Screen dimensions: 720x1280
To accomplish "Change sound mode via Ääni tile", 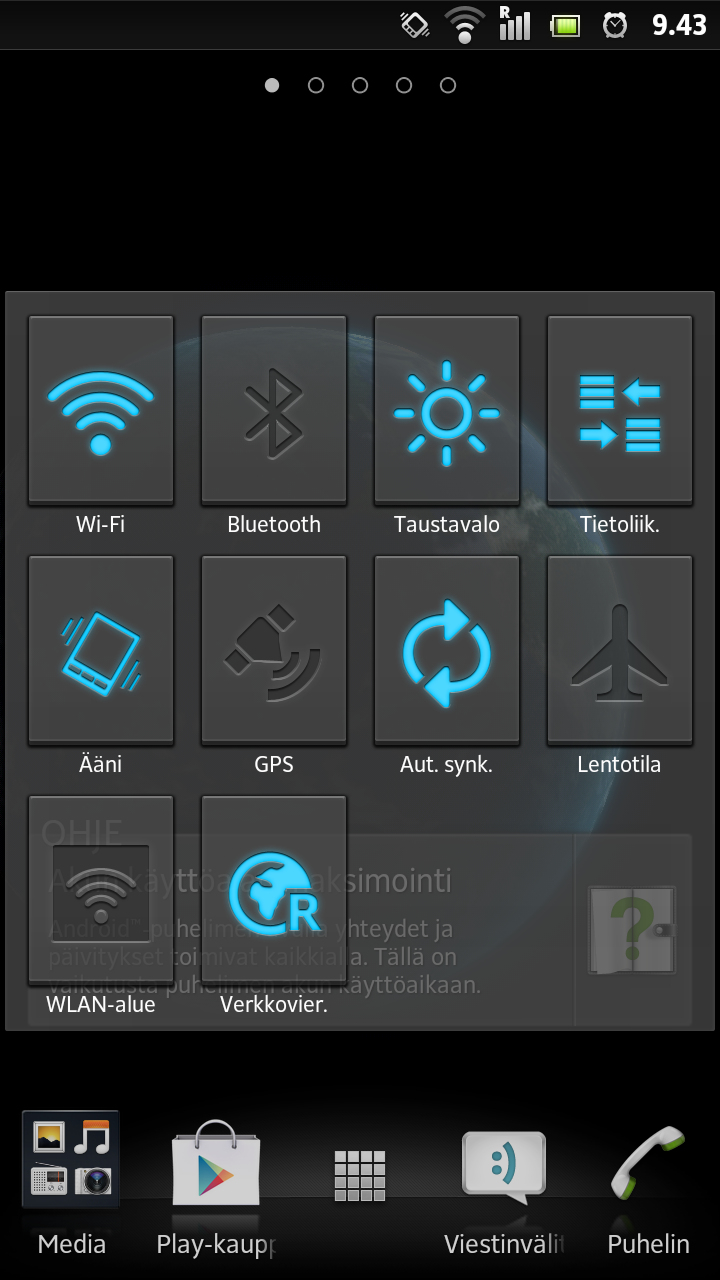I will [x=101, y=650].
